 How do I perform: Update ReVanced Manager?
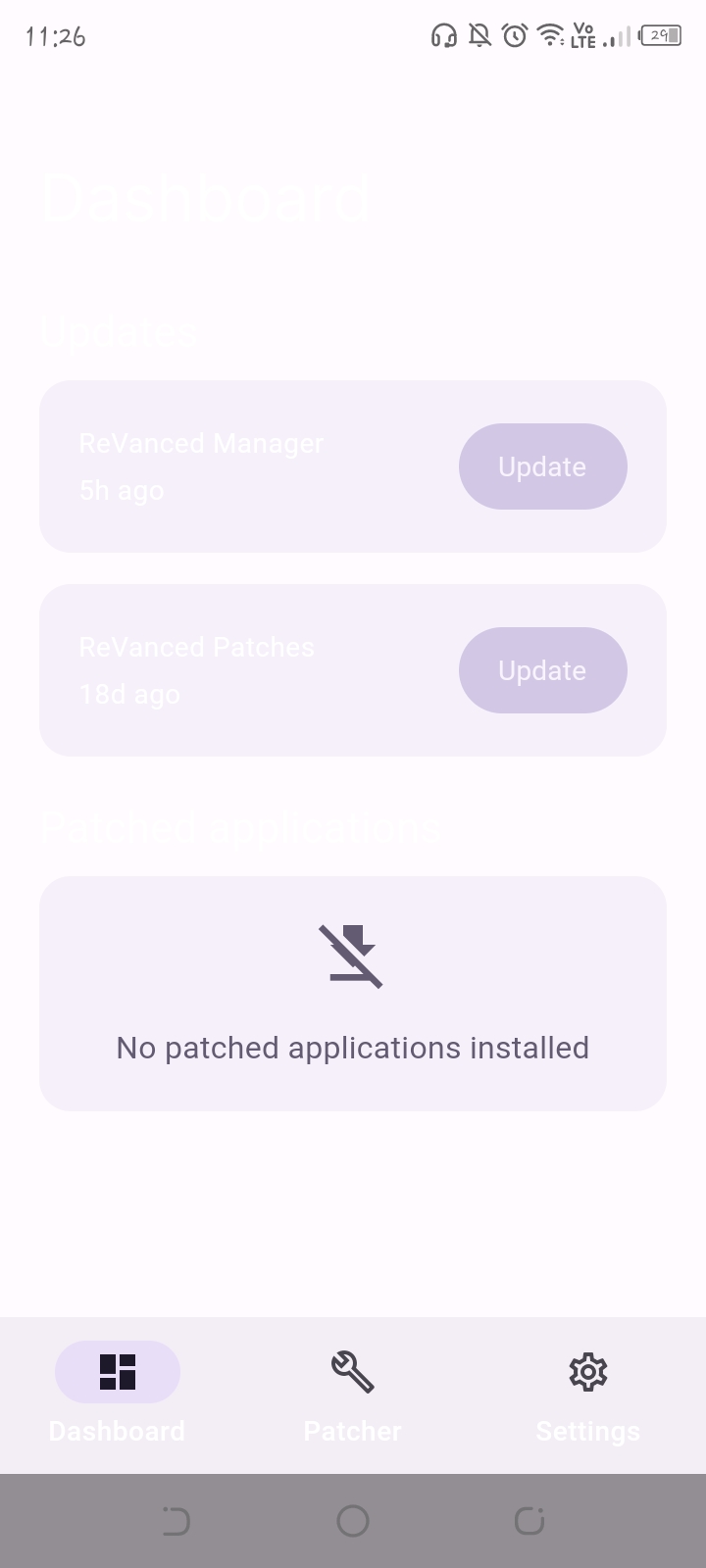click(x=542, y=466)
